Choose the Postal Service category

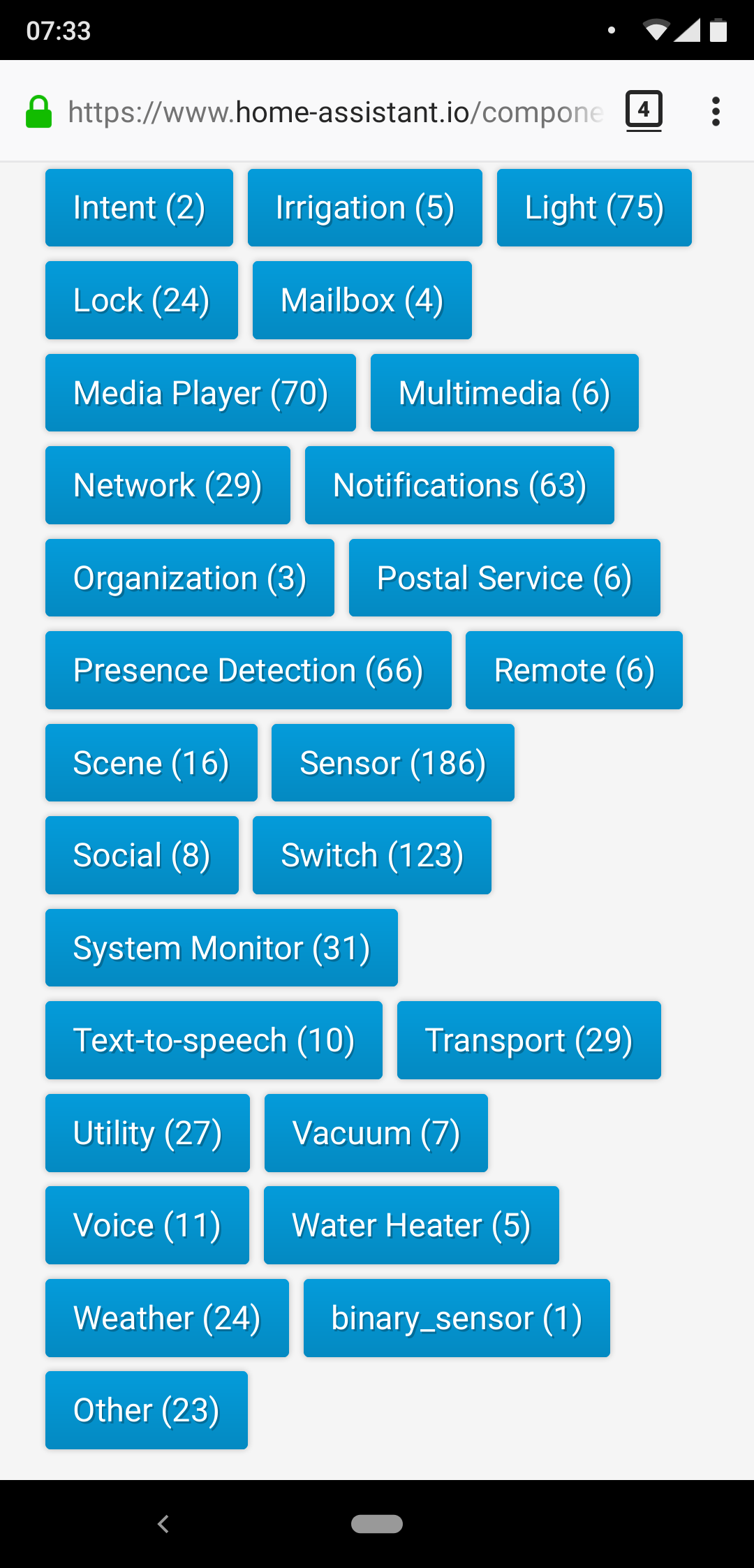(x=504, y=577)
